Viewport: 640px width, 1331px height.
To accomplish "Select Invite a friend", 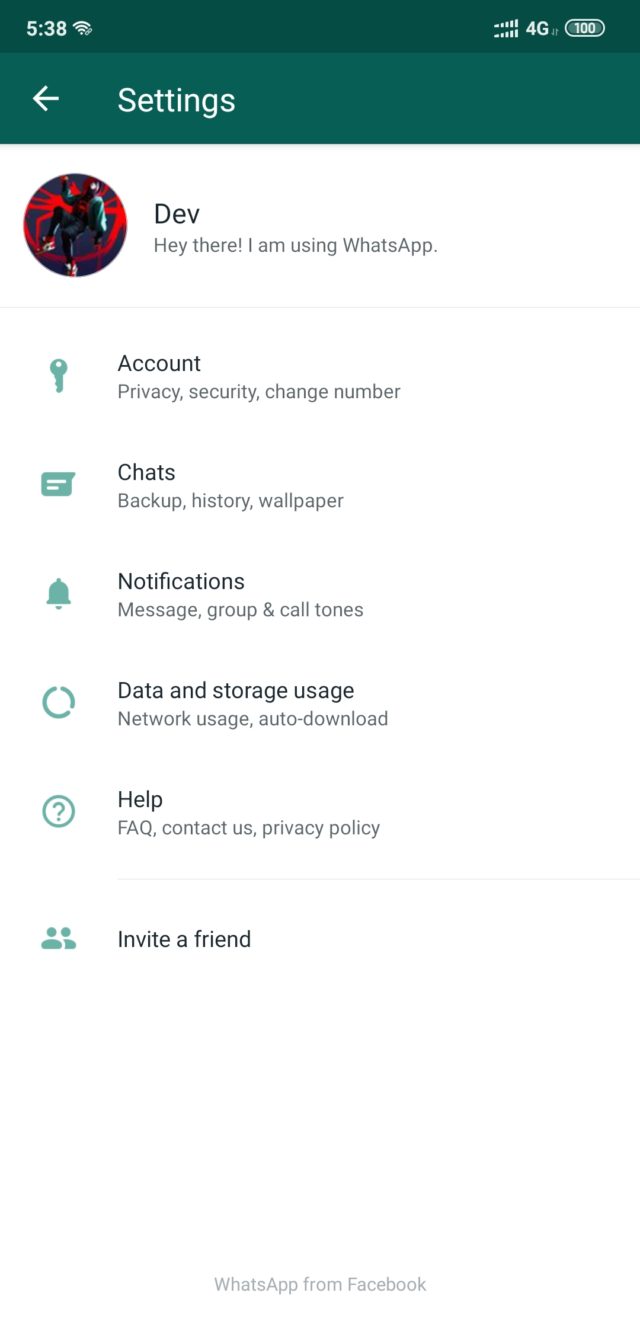I will (x=184, y=939).
